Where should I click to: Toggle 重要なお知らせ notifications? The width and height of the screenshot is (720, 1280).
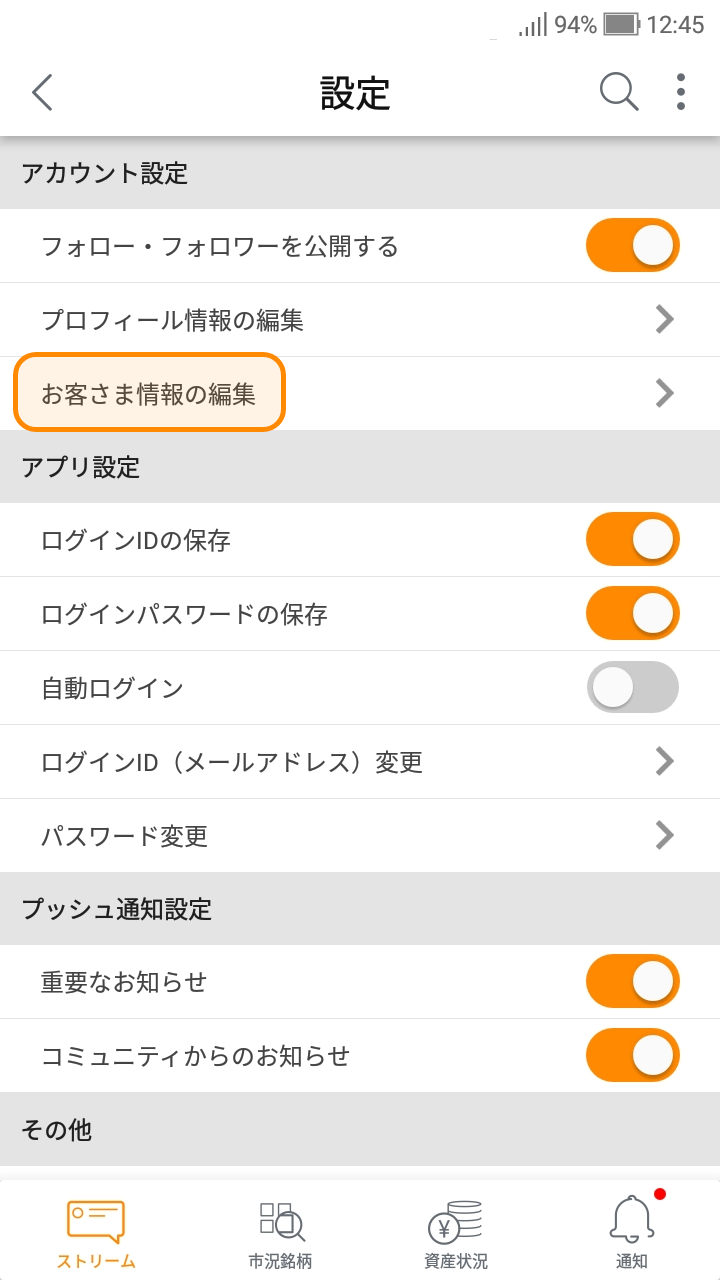pos(632,982)
